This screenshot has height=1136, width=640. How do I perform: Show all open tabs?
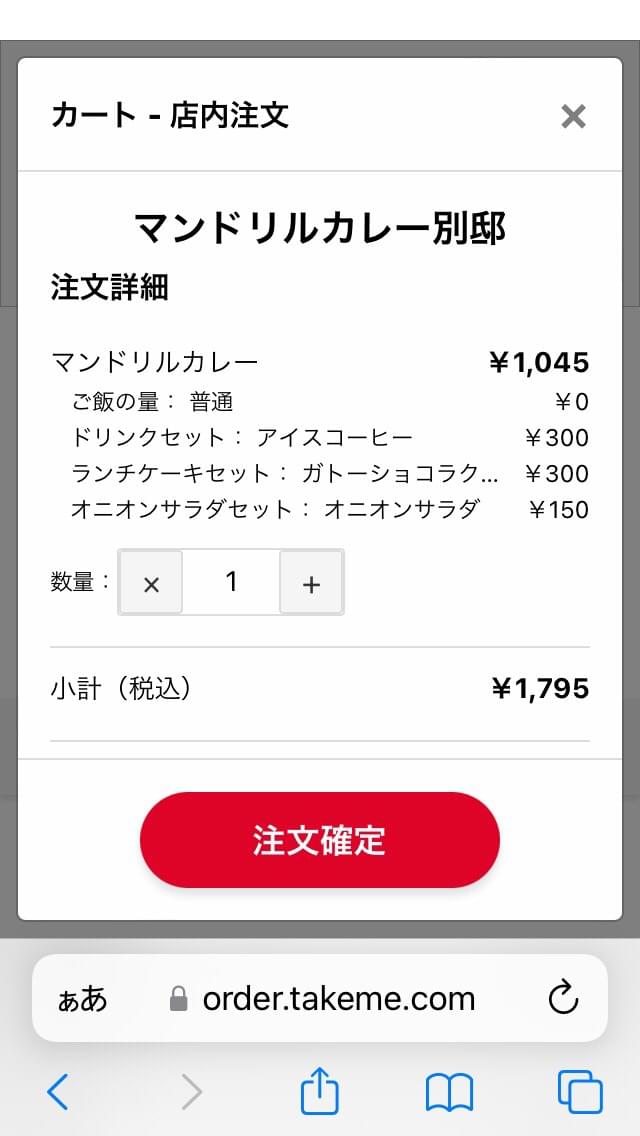580,1092
